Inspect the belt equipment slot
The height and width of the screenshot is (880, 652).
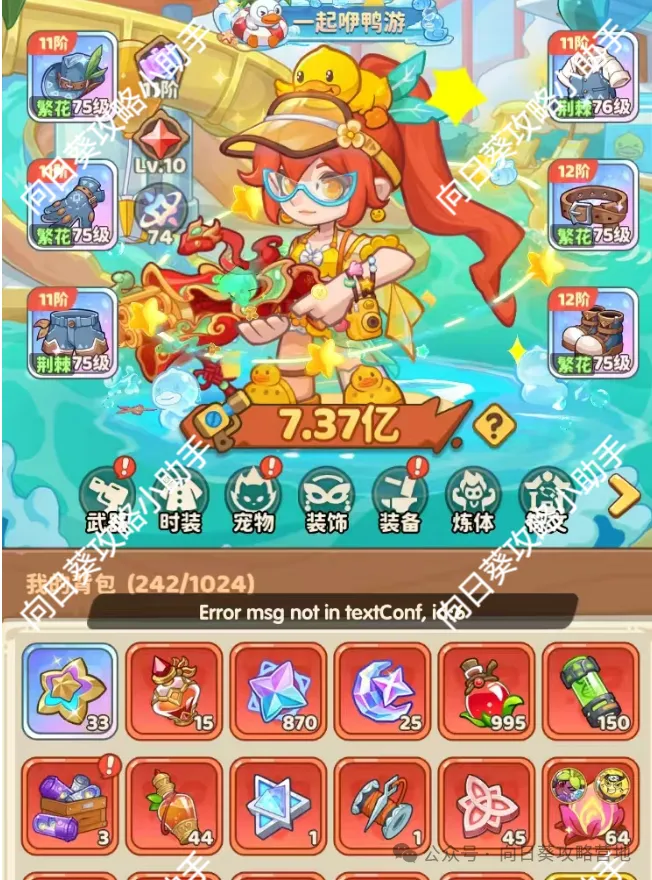click(593, 204)
